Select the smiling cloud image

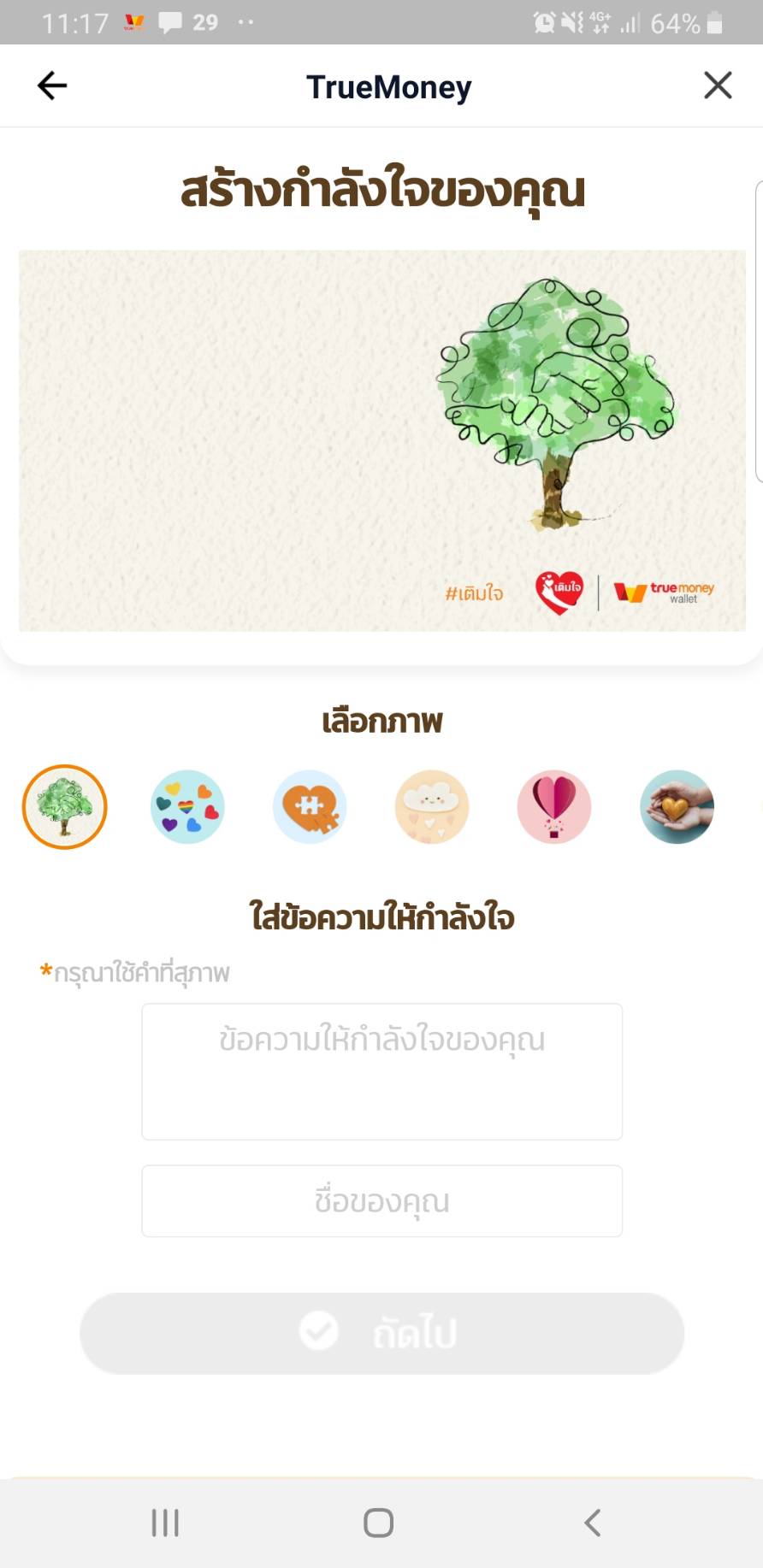coord(432,807)
